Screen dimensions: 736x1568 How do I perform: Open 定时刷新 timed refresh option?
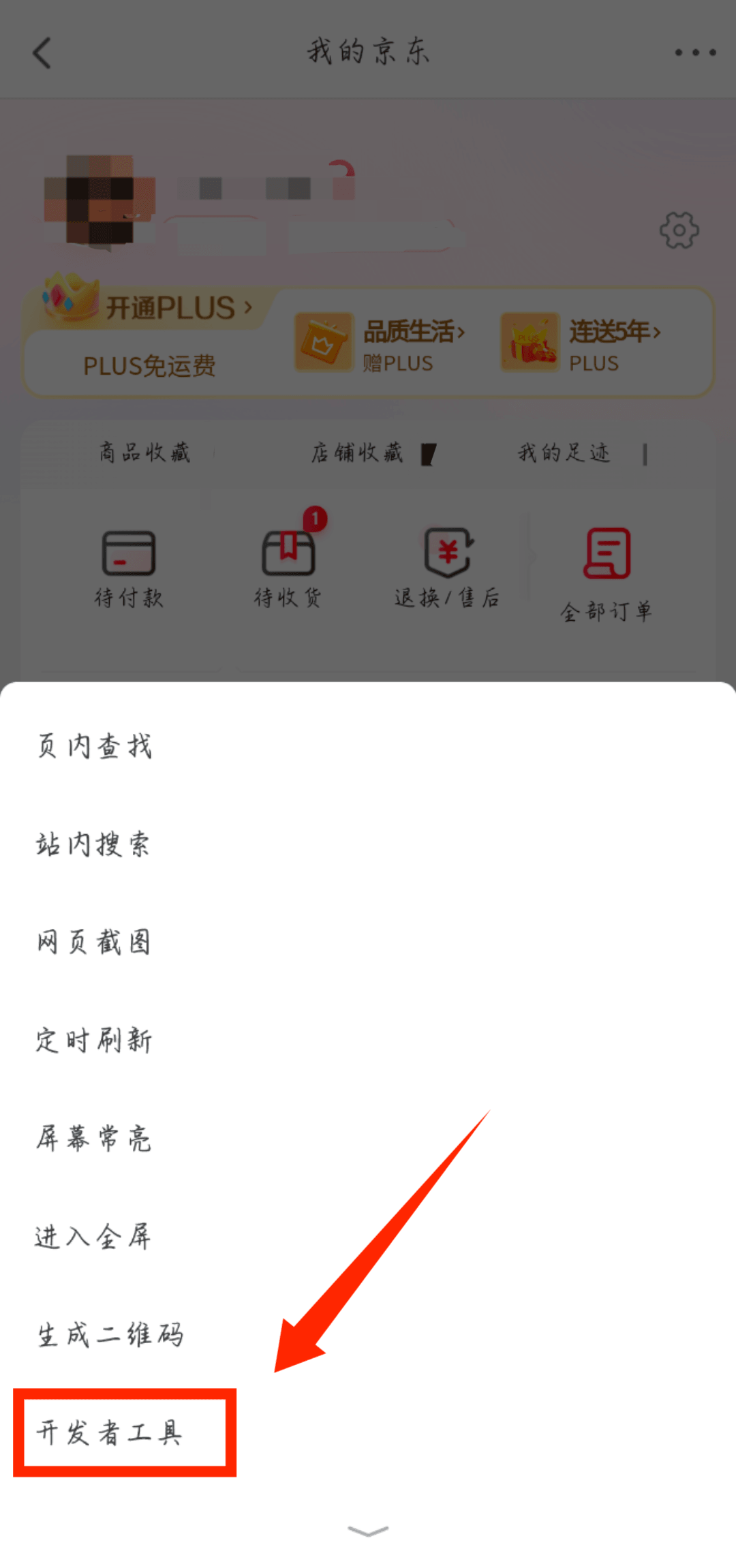point(94,1040)
